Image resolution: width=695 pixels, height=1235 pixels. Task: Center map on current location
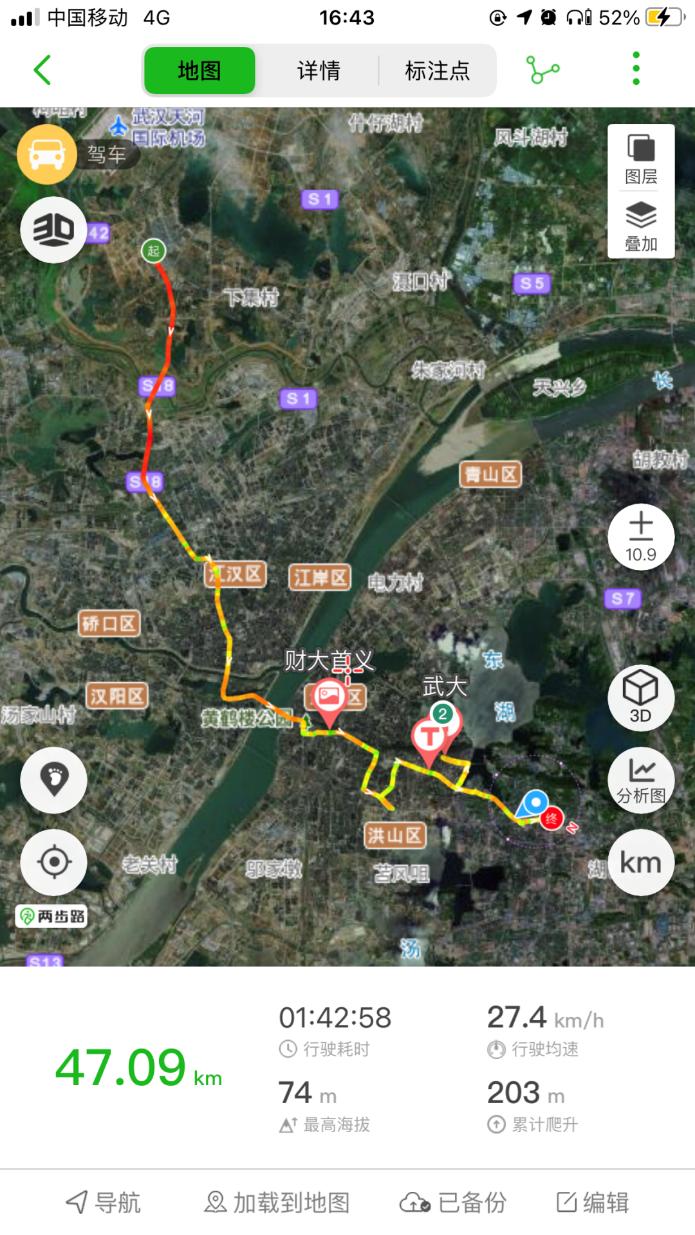pos(54,862)
